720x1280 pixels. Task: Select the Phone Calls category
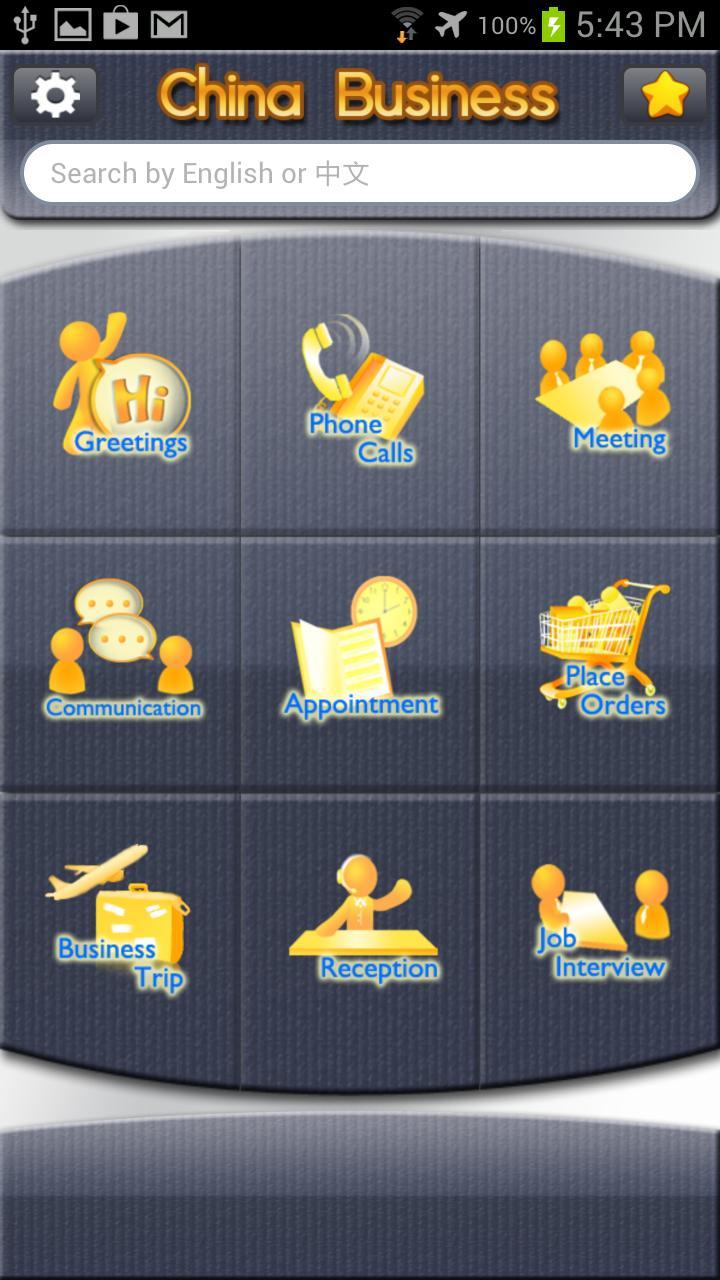[x=361, y=390]
